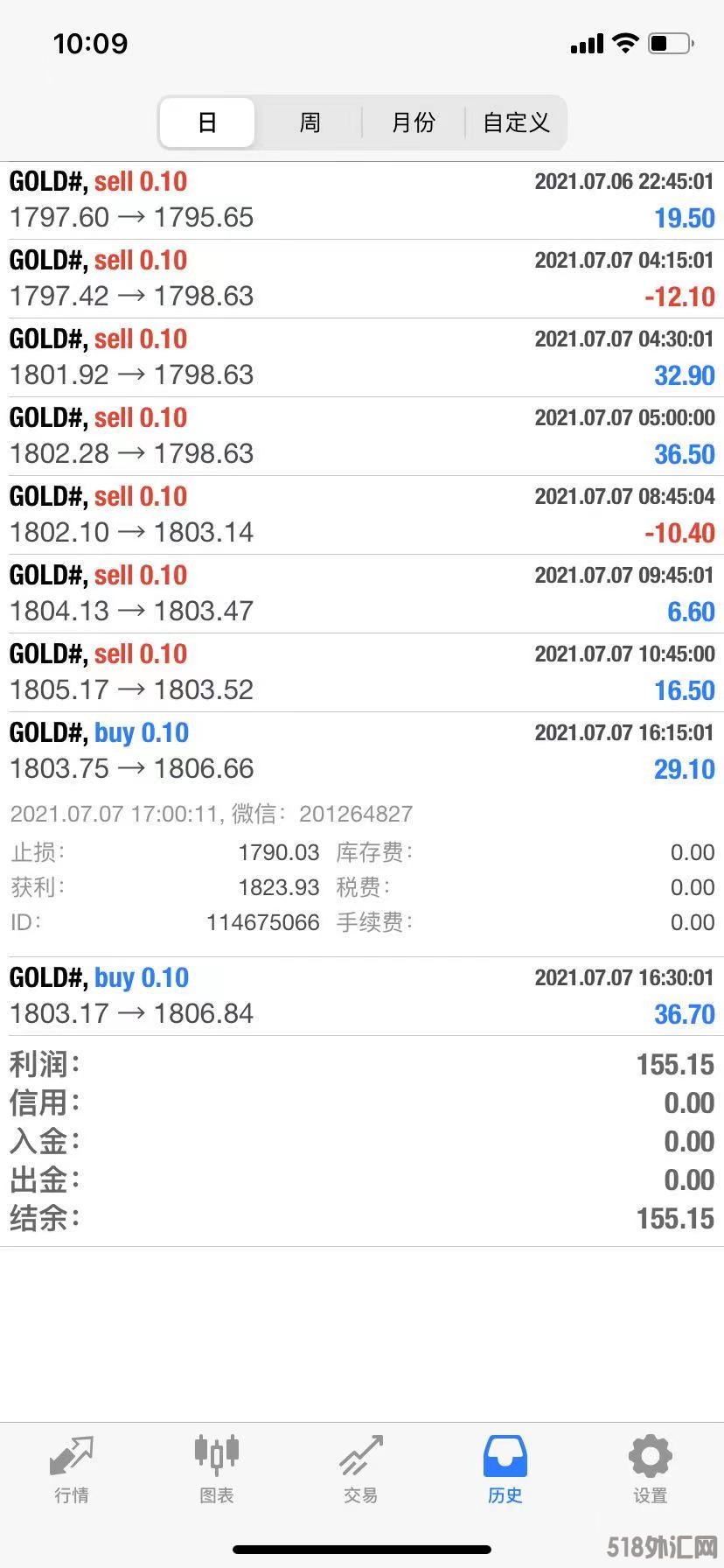Expand the sell trade at 05:00:00
This screenshot has width=724, height=1568.
coord(362,437)
